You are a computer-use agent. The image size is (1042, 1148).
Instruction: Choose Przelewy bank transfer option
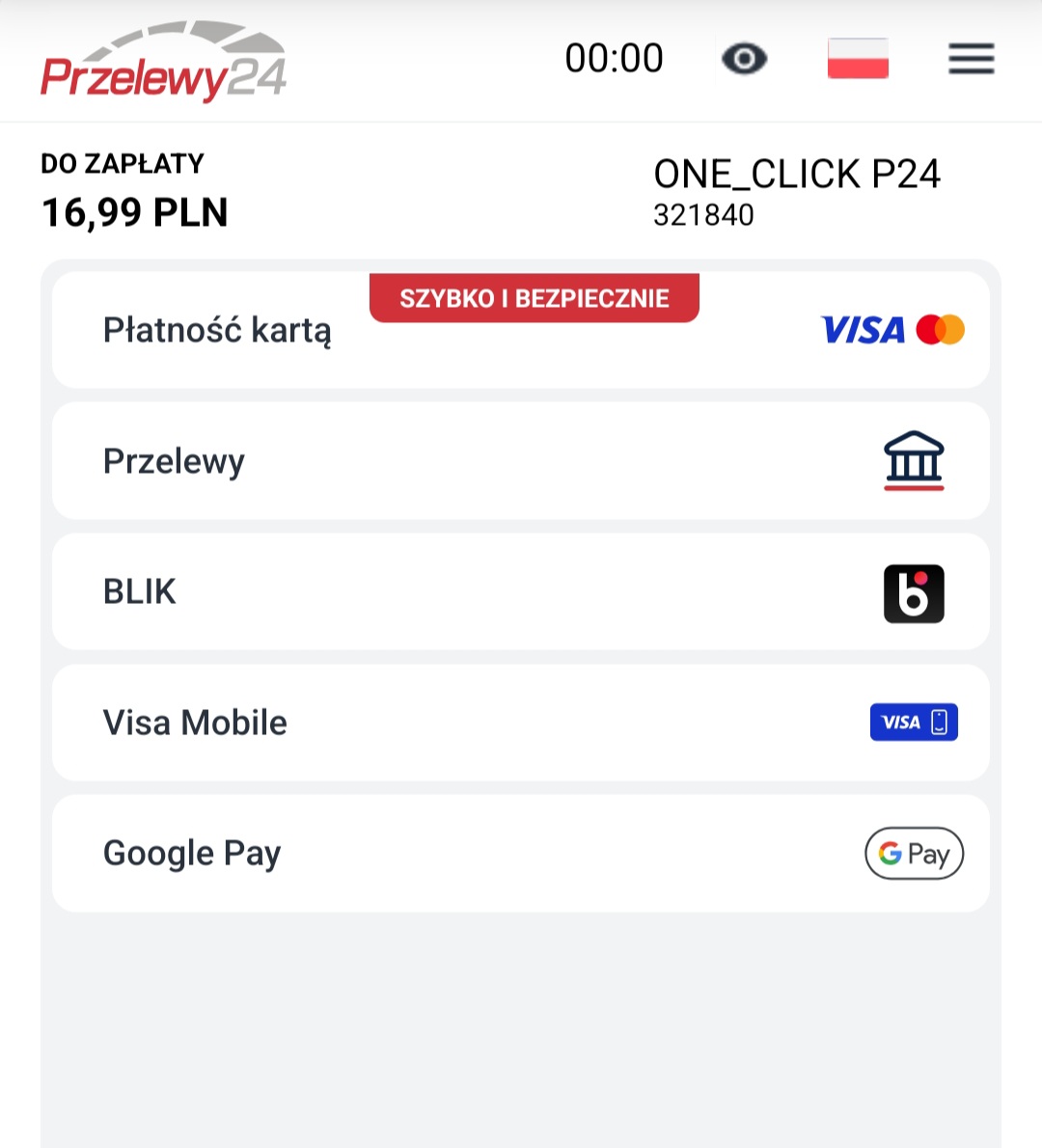[521, 461]
